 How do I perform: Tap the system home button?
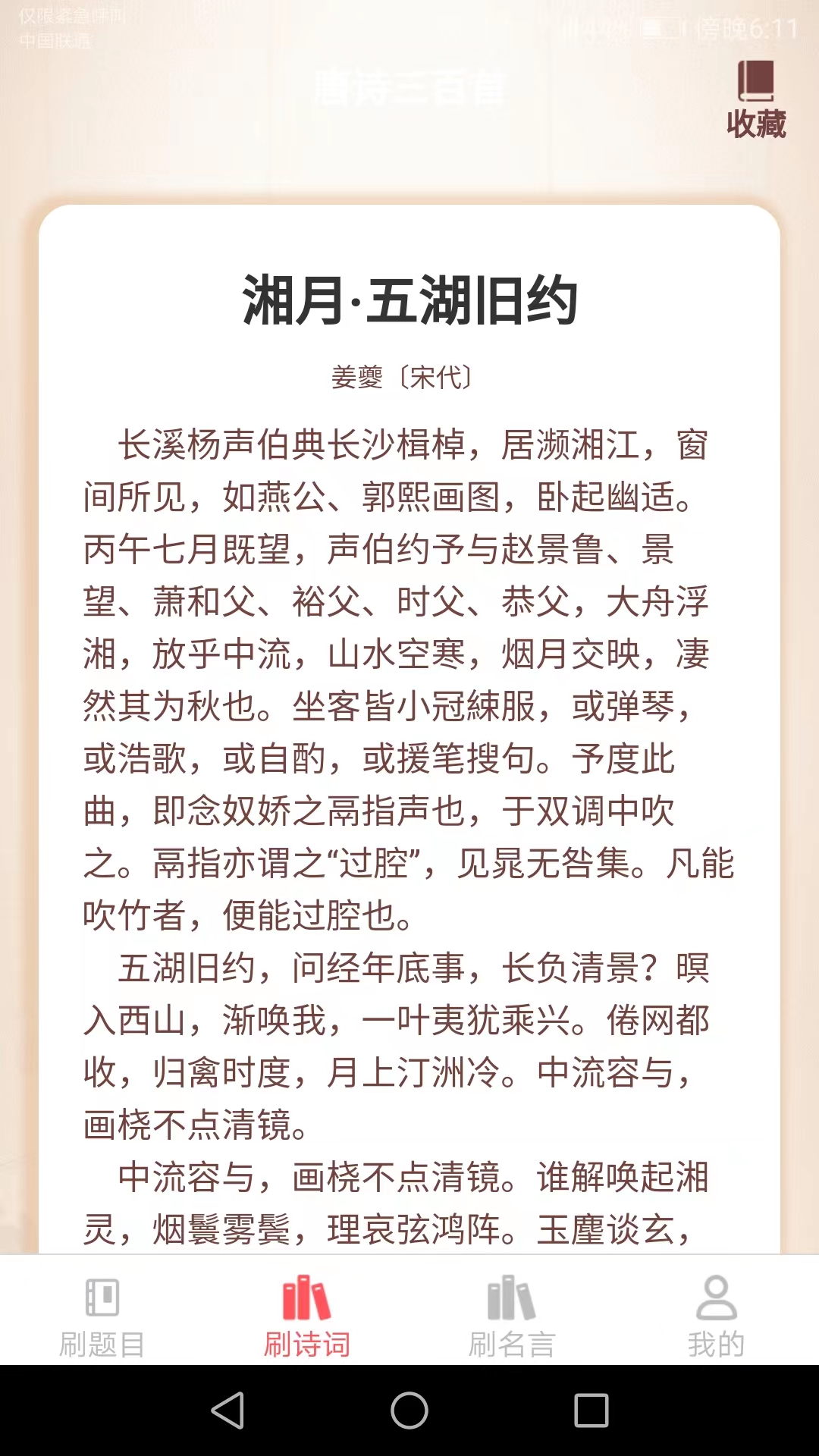click(x=409, y=1410)
